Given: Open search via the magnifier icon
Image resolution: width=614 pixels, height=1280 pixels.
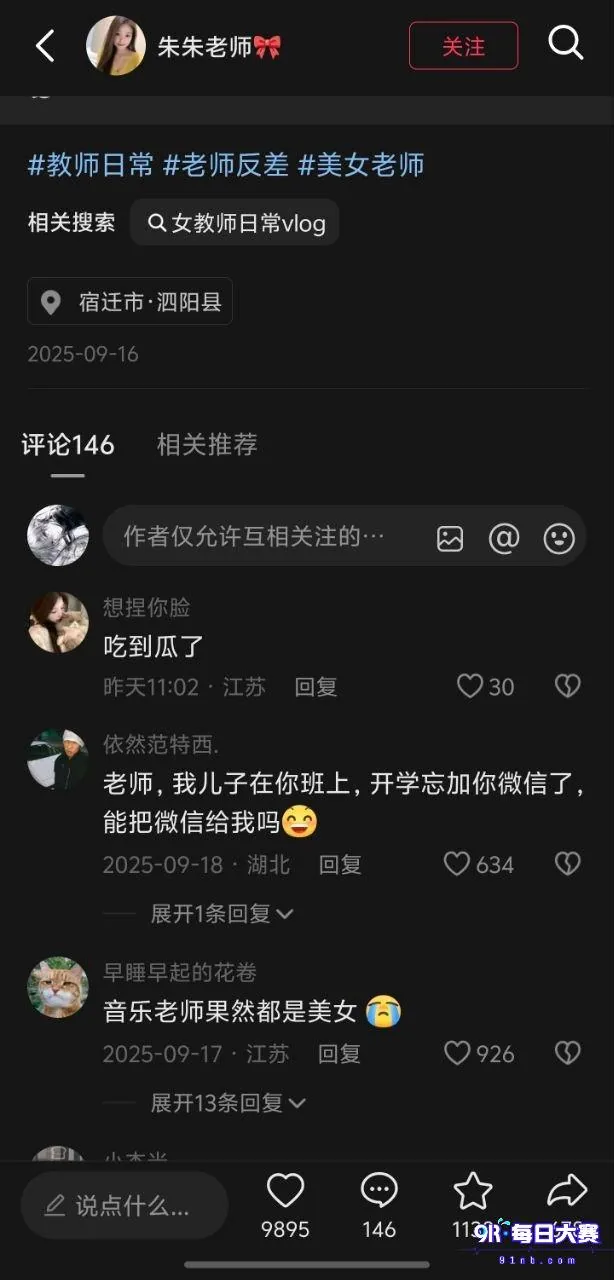Looking at the screenshot, I should pos(566,44).
